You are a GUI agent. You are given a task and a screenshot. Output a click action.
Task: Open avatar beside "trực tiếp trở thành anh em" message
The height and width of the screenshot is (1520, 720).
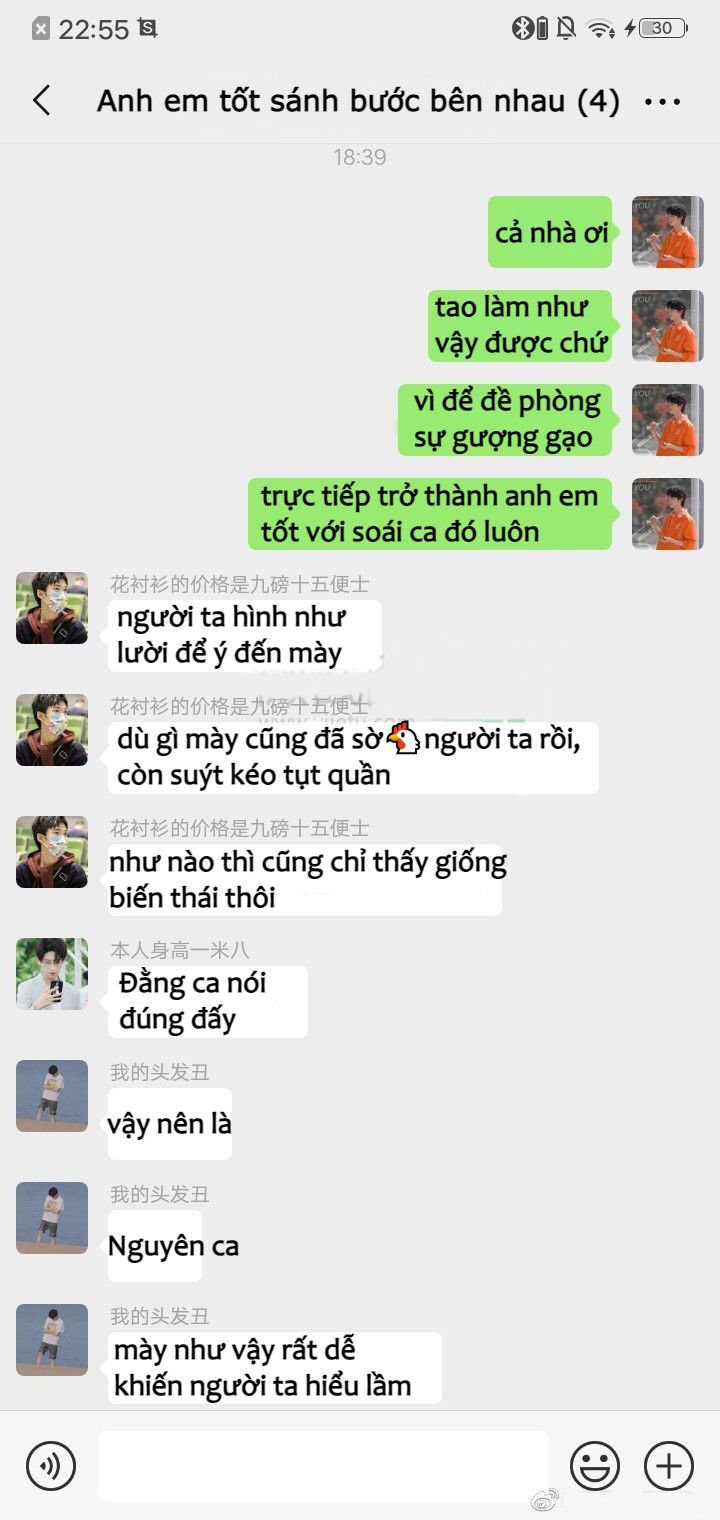(668, 514)
